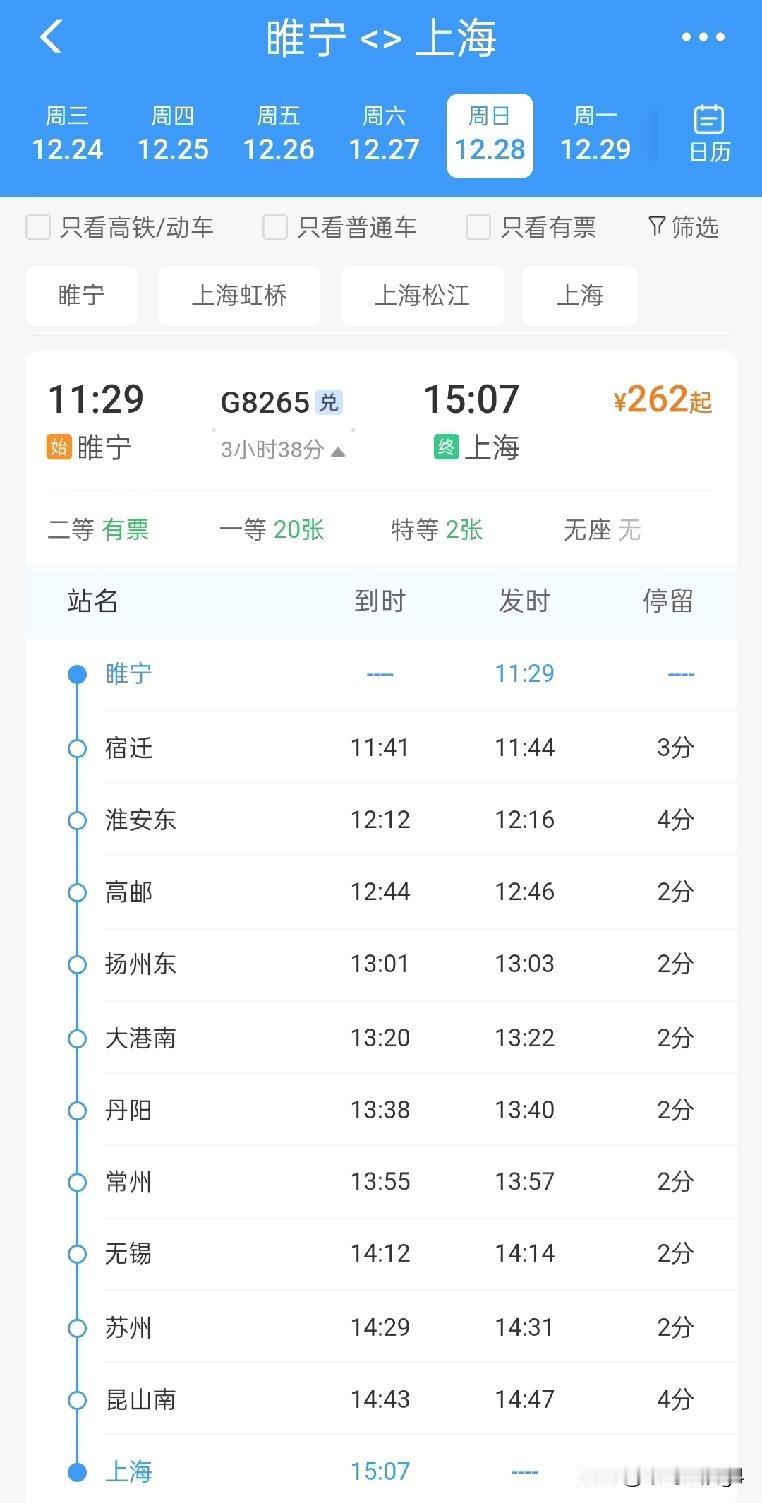Select the 上海虹桥 station filter

pos(239,295)
